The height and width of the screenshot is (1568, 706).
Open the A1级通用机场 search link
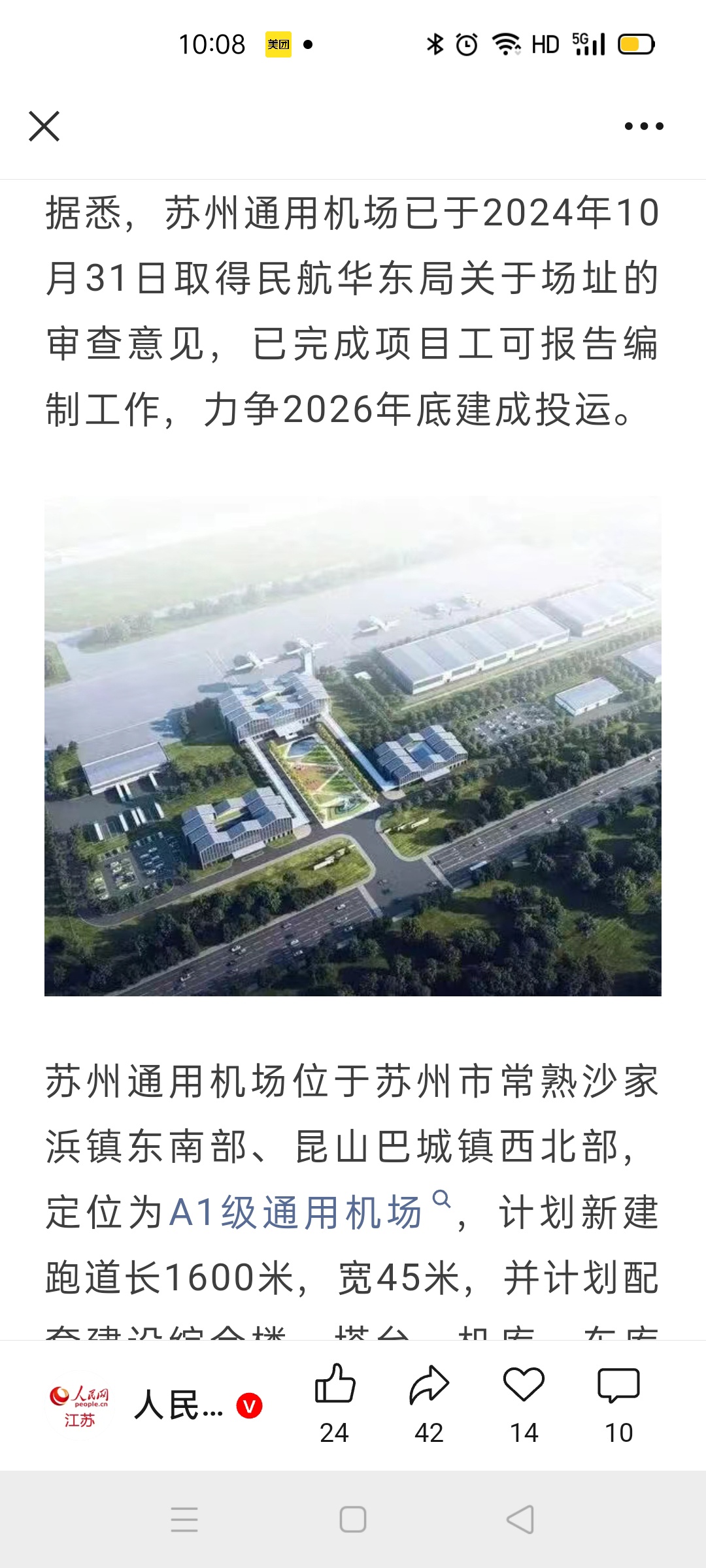click(295, 1213)
